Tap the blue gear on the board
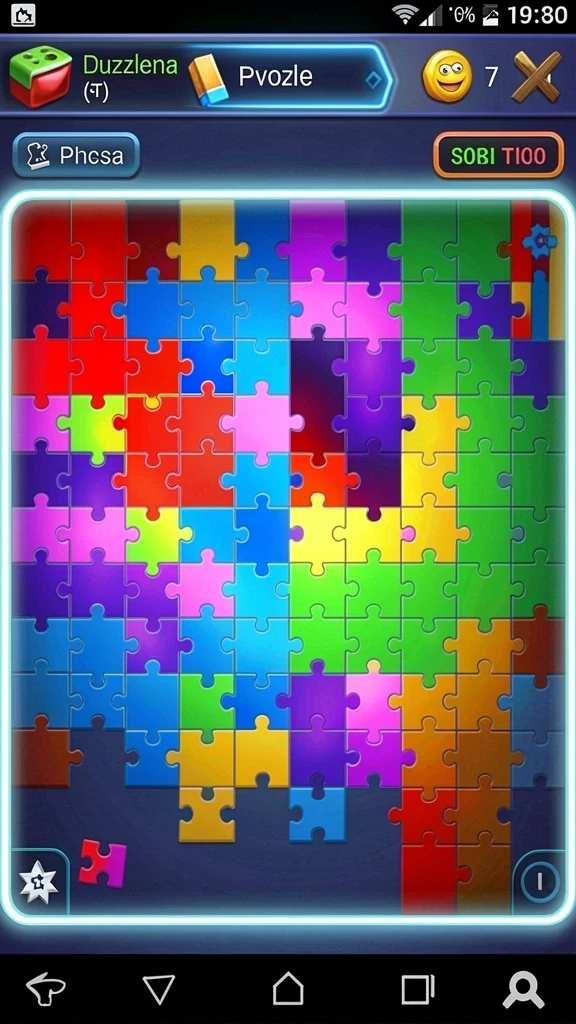 coord(539,242)
